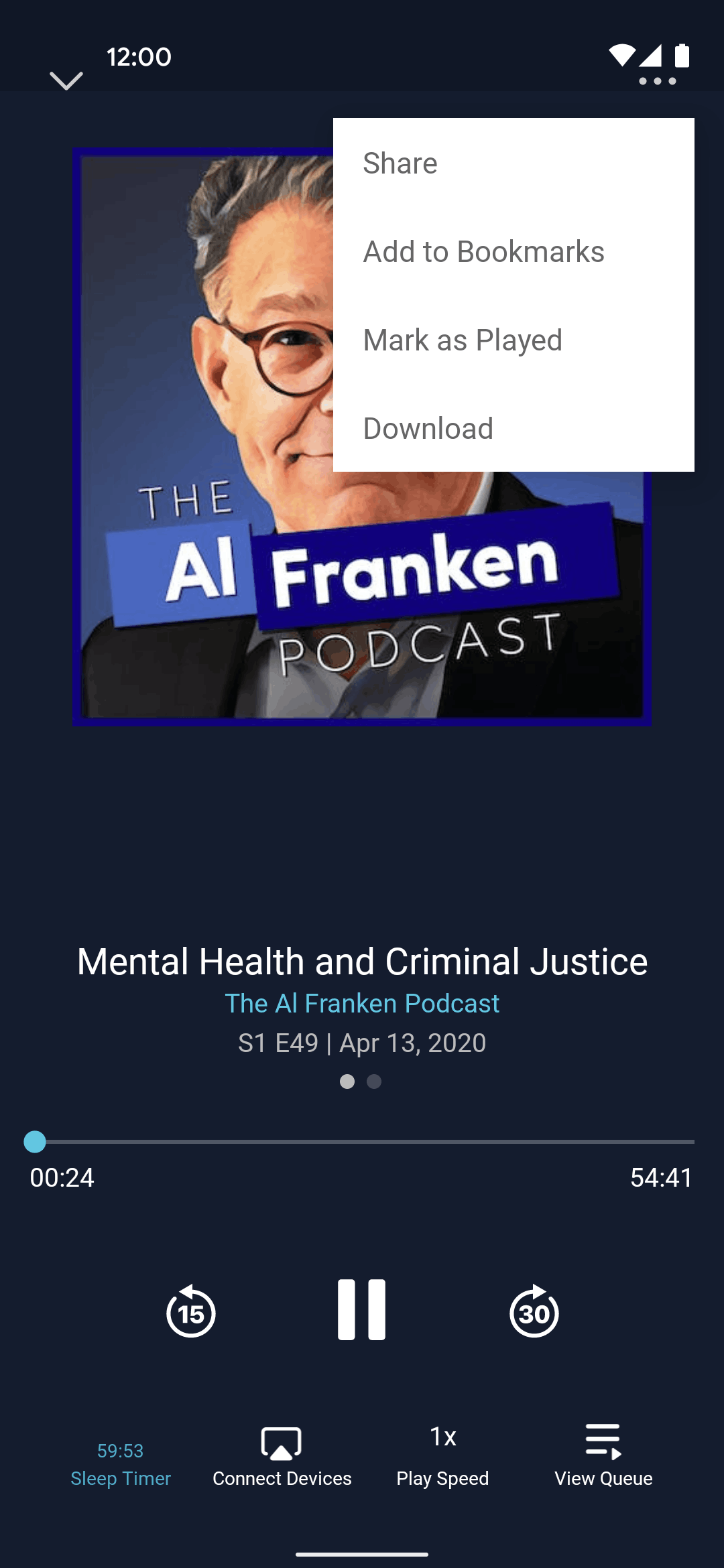Tap the playback progress slider

362,1141
